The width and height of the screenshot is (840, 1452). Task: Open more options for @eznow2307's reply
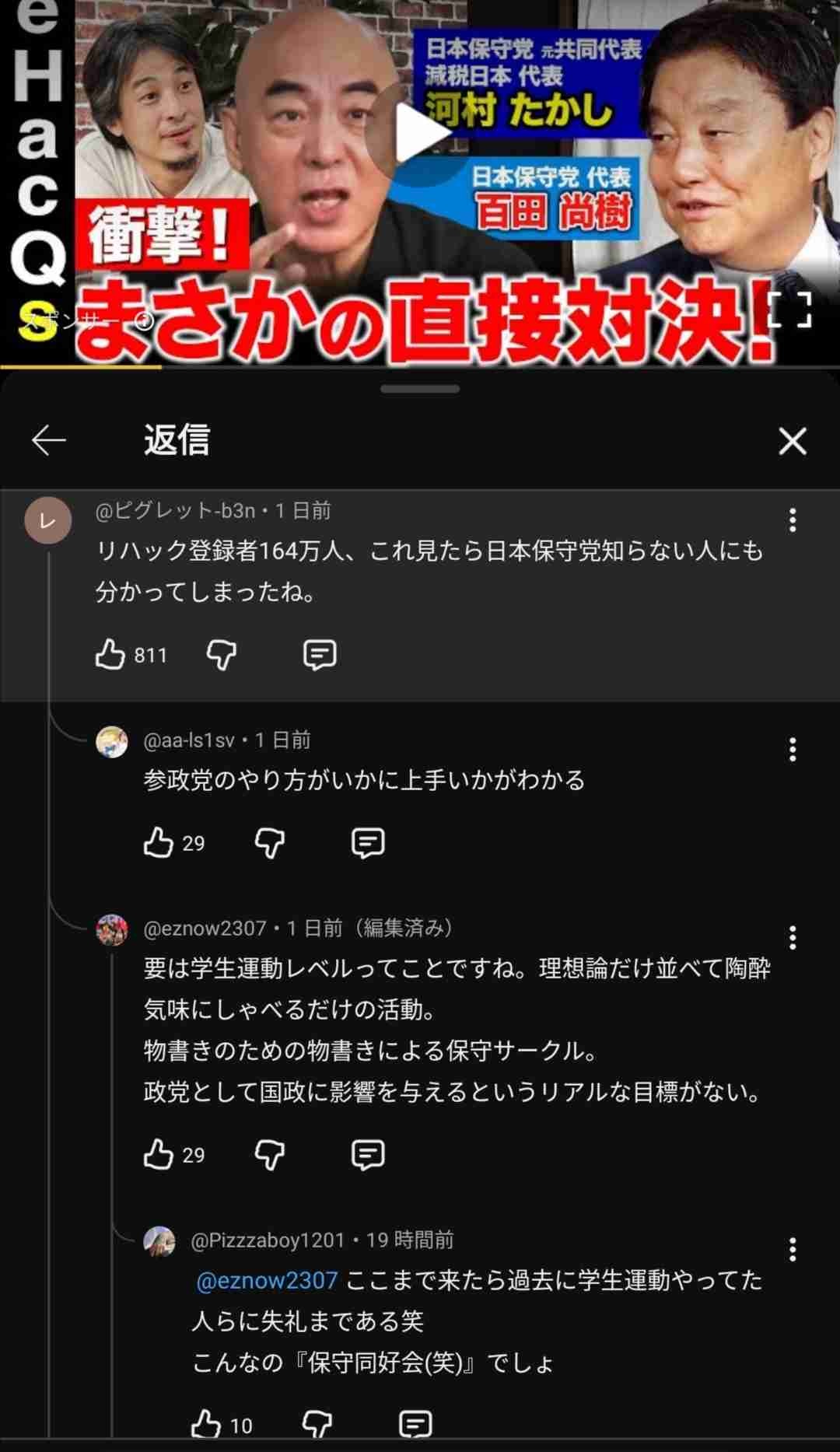[792, 937]
